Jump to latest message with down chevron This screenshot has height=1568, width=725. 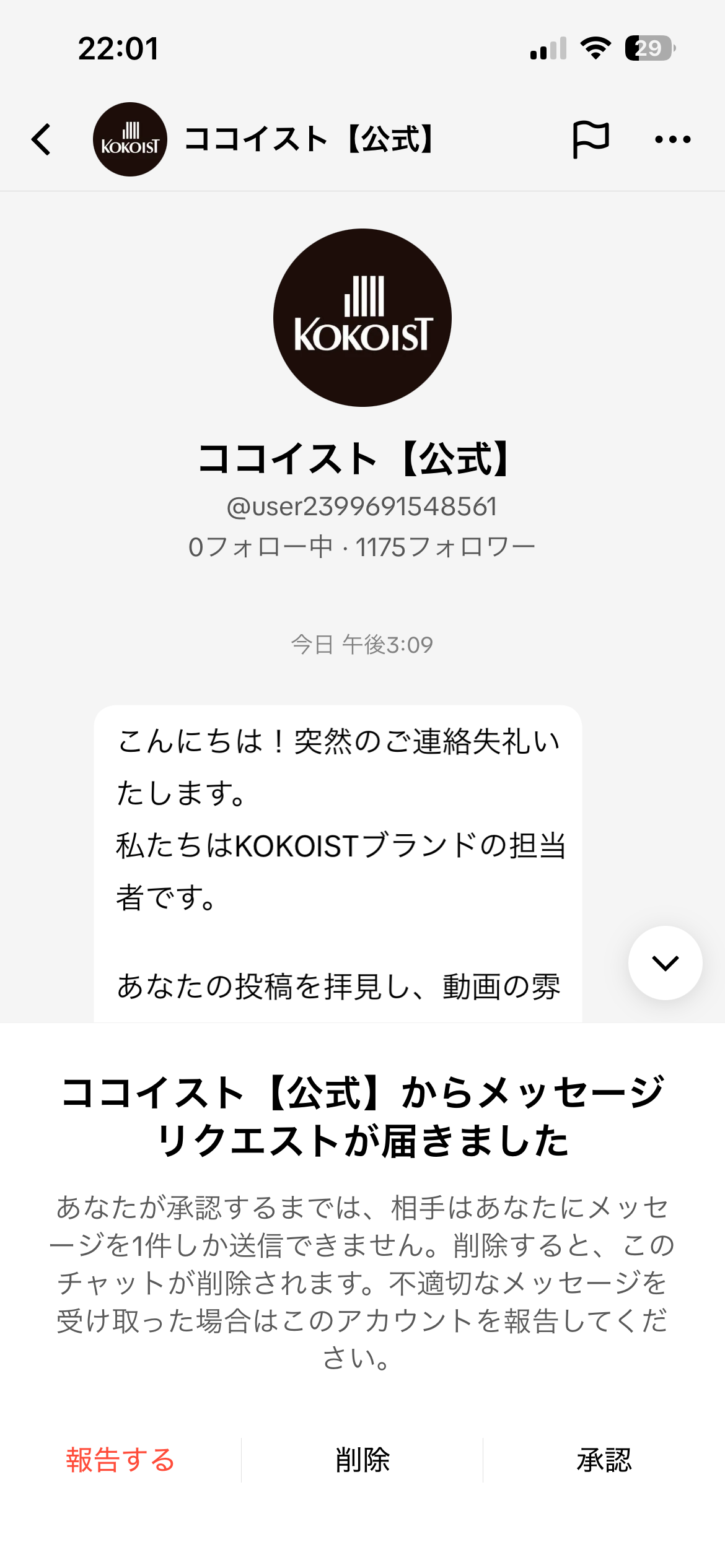[665, 962]
